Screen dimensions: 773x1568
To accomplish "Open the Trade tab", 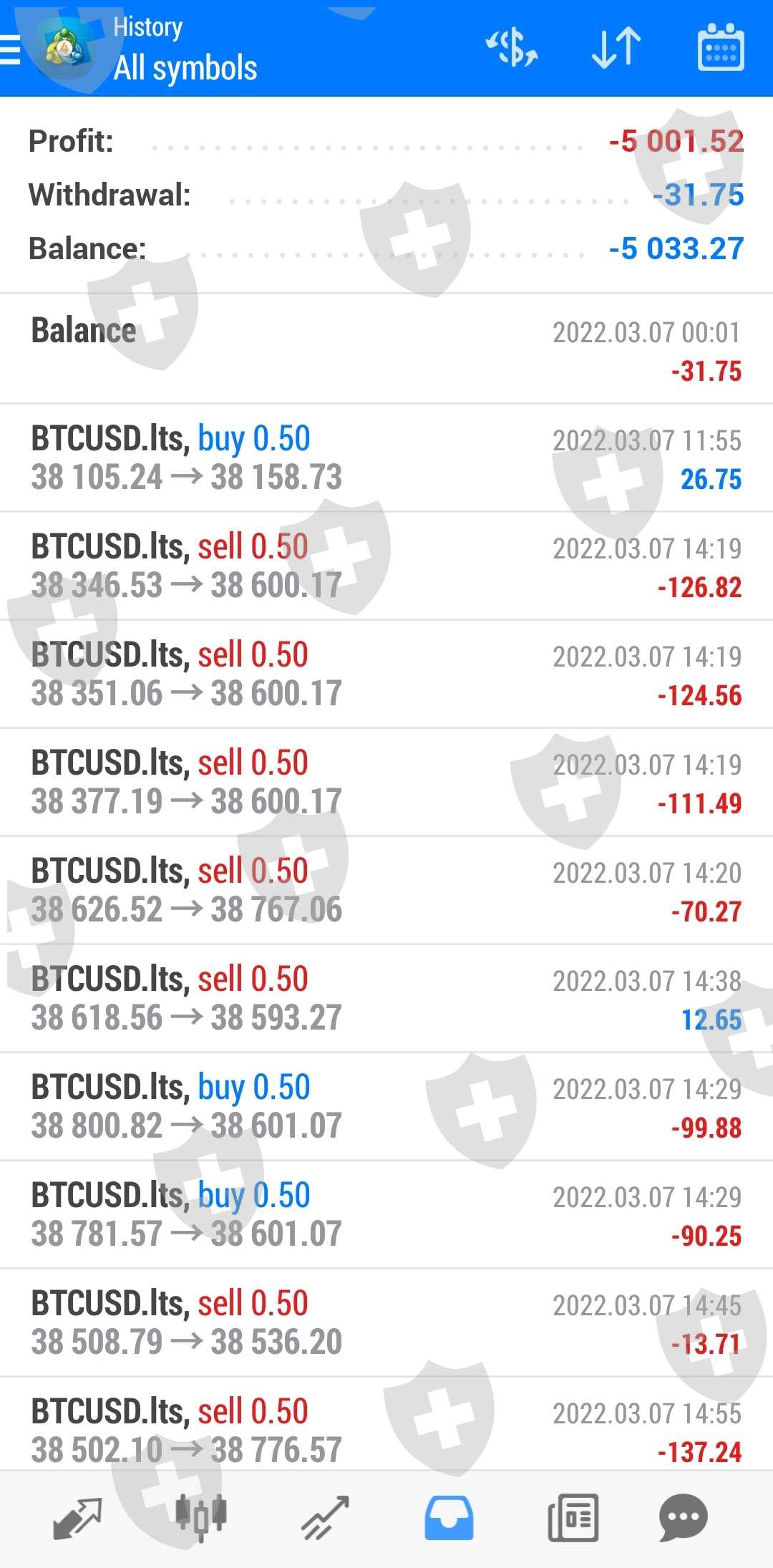I will click(x=325, y=1518).
